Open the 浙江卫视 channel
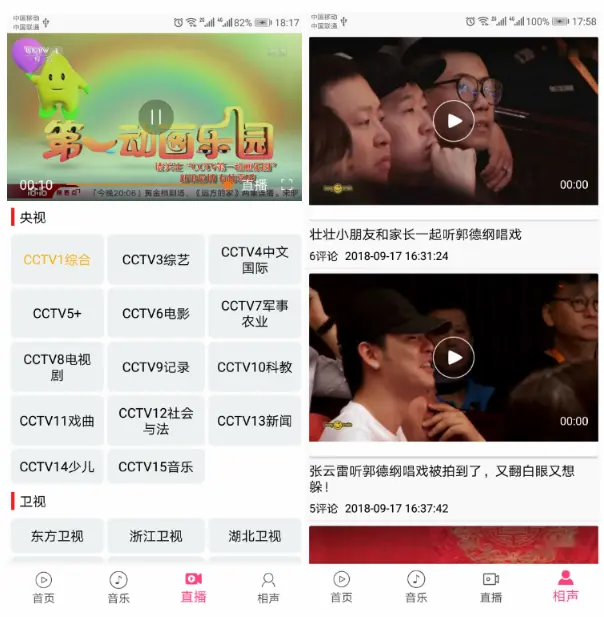604x617 pixels. pos(156,536)
